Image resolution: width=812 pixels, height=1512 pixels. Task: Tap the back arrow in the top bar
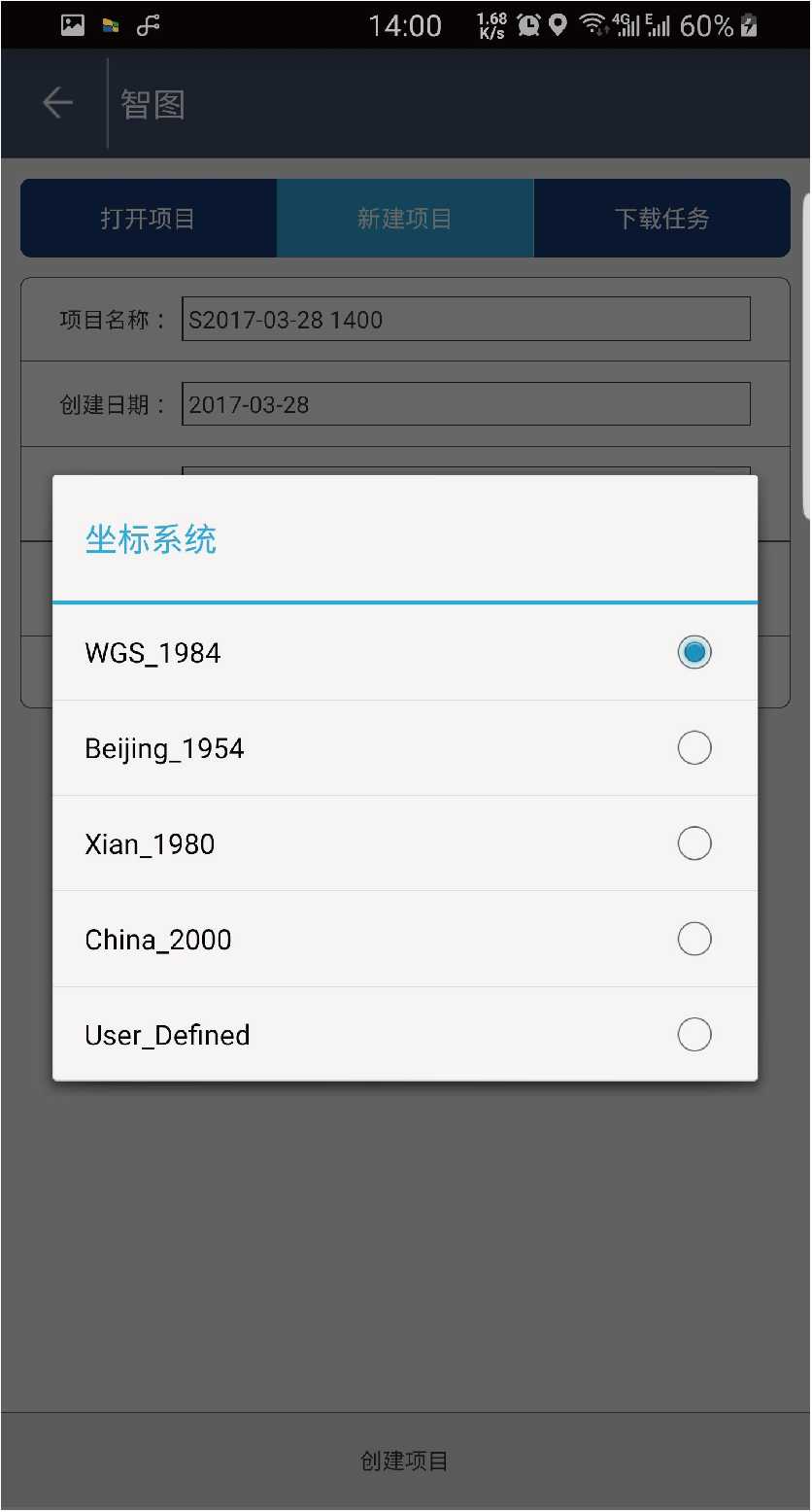[57, 103]
